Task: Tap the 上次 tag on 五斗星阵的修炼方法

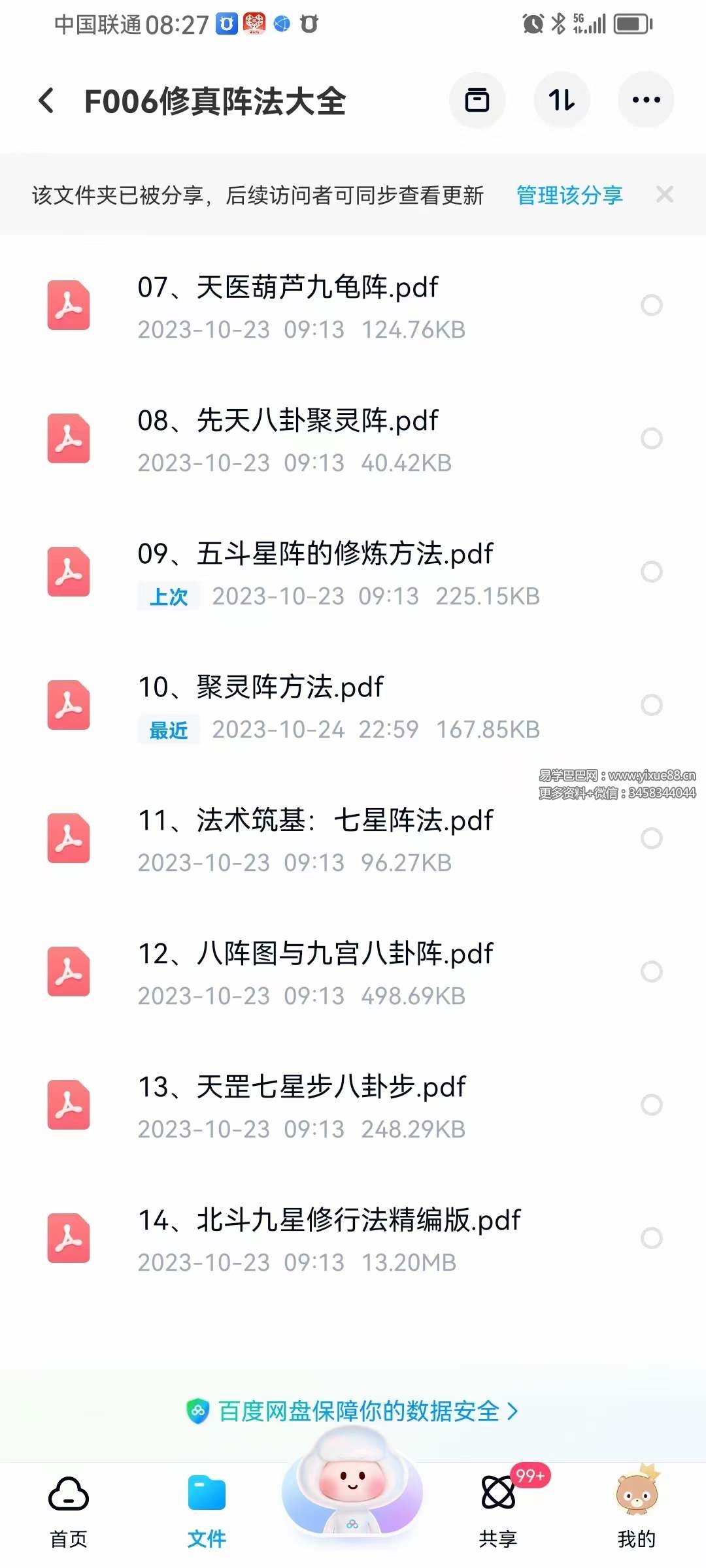Action: click(x=167, y=596)
